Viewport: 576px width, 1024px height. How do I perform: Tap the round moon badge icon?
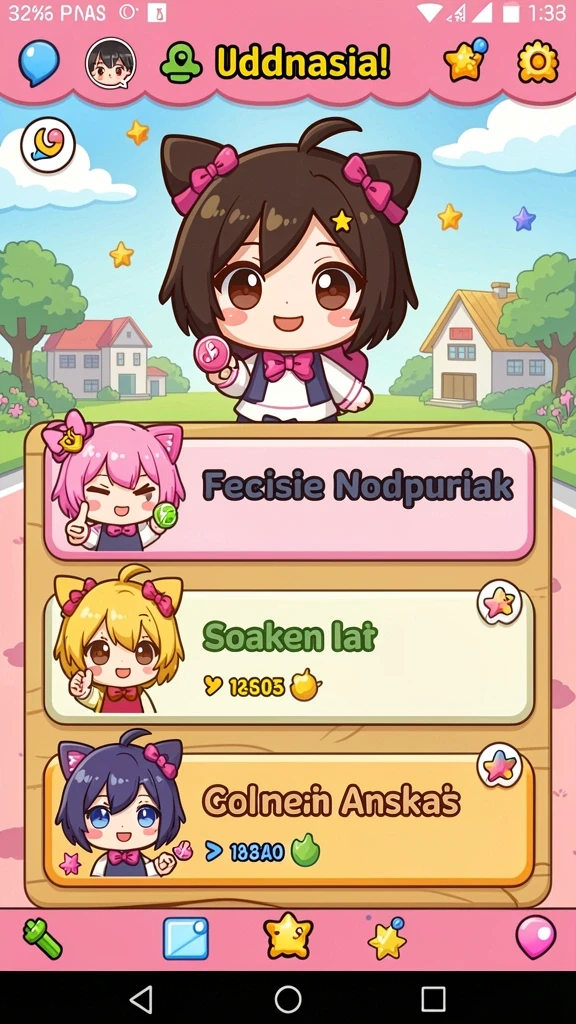point(48,144)
